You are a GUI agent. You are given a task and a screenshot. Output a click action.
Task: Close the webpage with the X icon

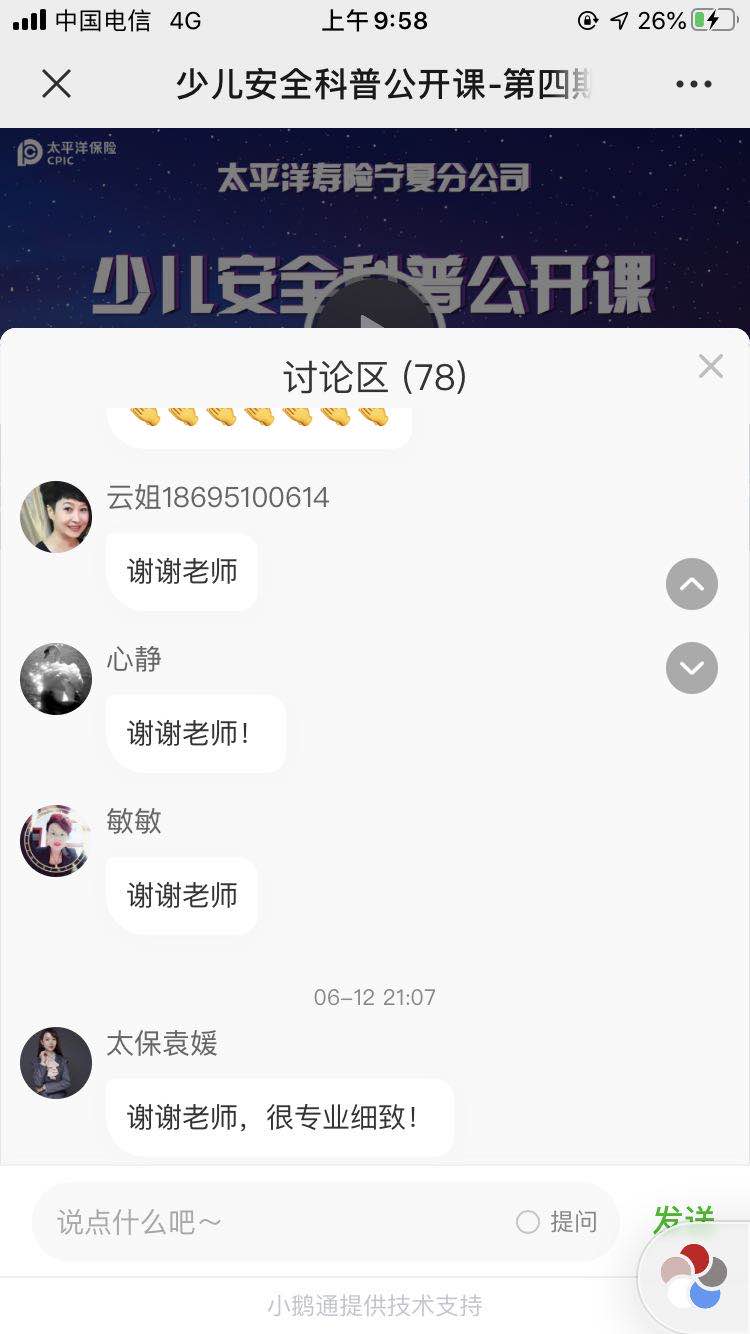pyautogui.click(x=57, y=84)
